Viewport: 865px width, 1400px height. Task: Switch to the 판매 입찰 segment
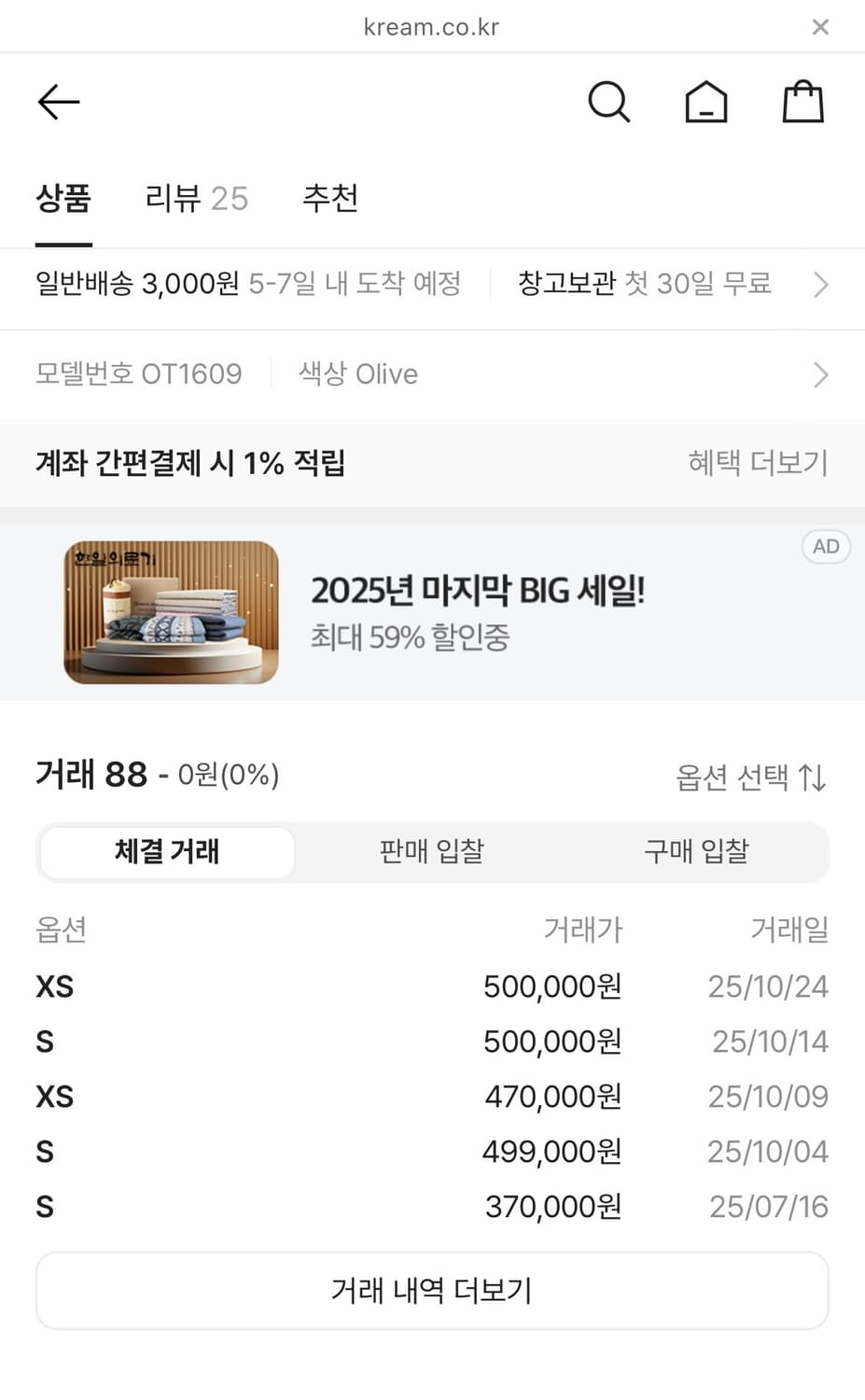pyautogui.click(x=430, y=851)
